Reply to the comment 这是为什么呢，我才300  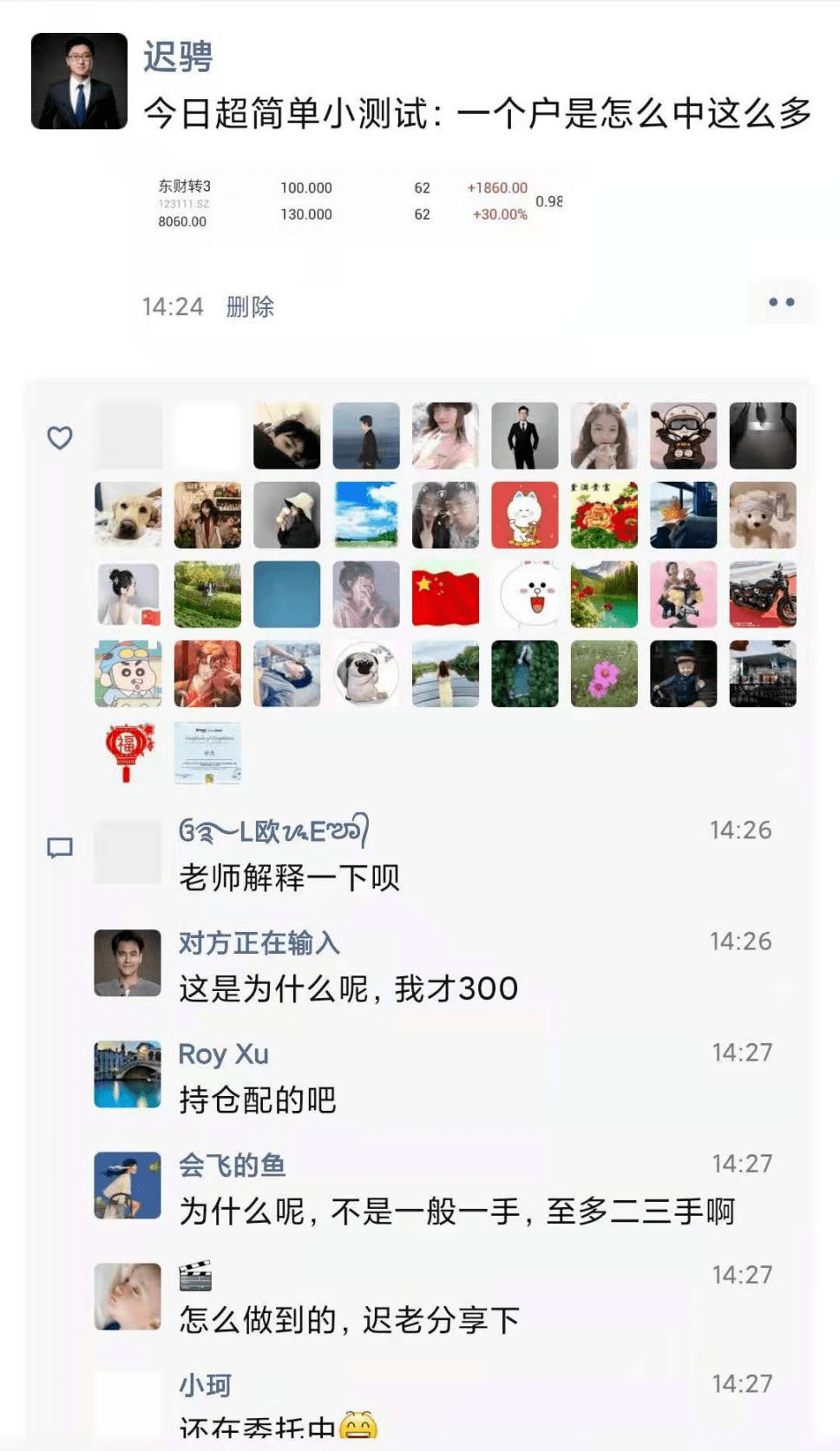pyautogui.click(x=348, y=988)
